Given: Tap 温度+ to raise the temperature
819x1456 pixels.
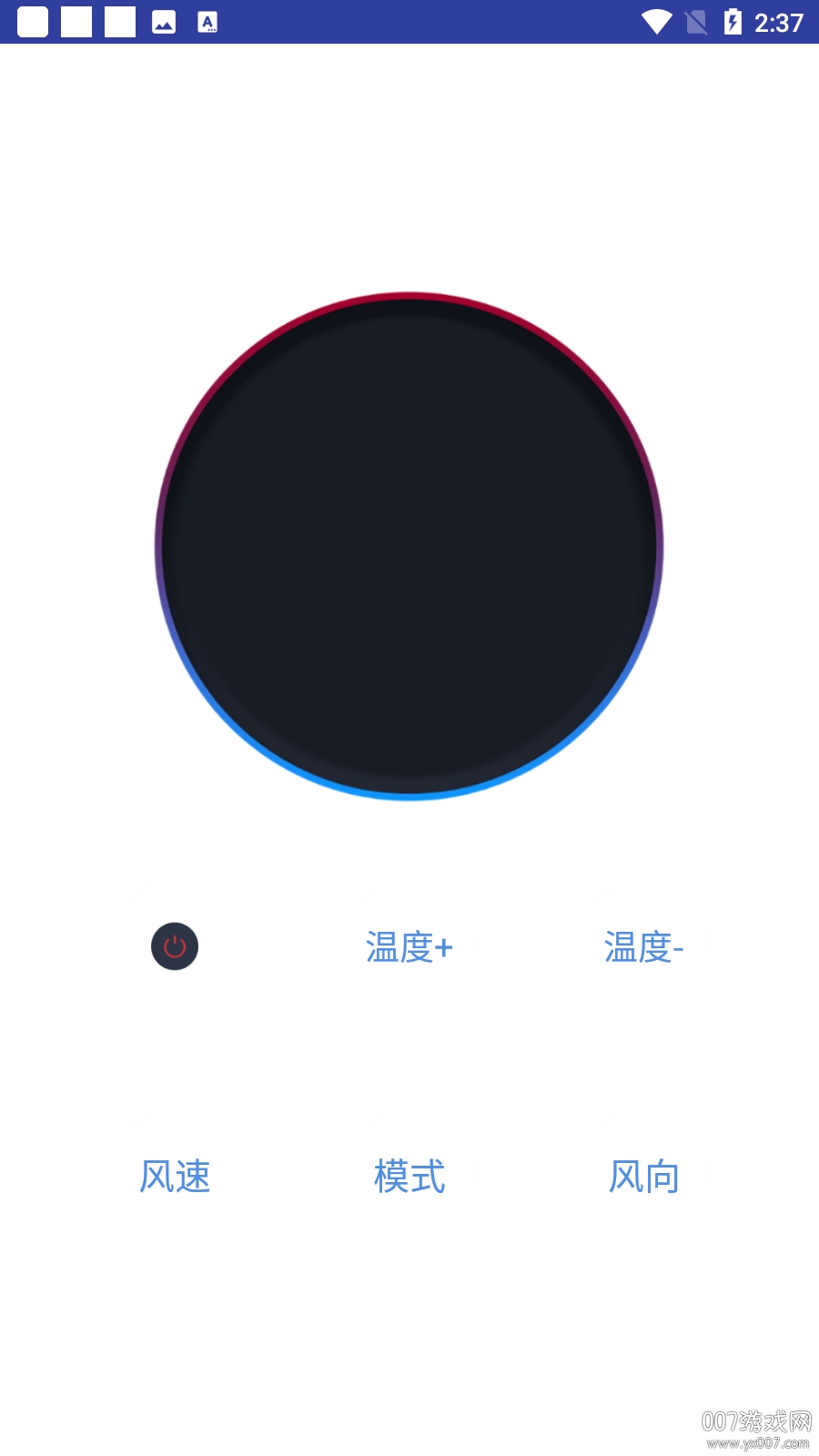Looking at the screenshot, I should (409, 946).
